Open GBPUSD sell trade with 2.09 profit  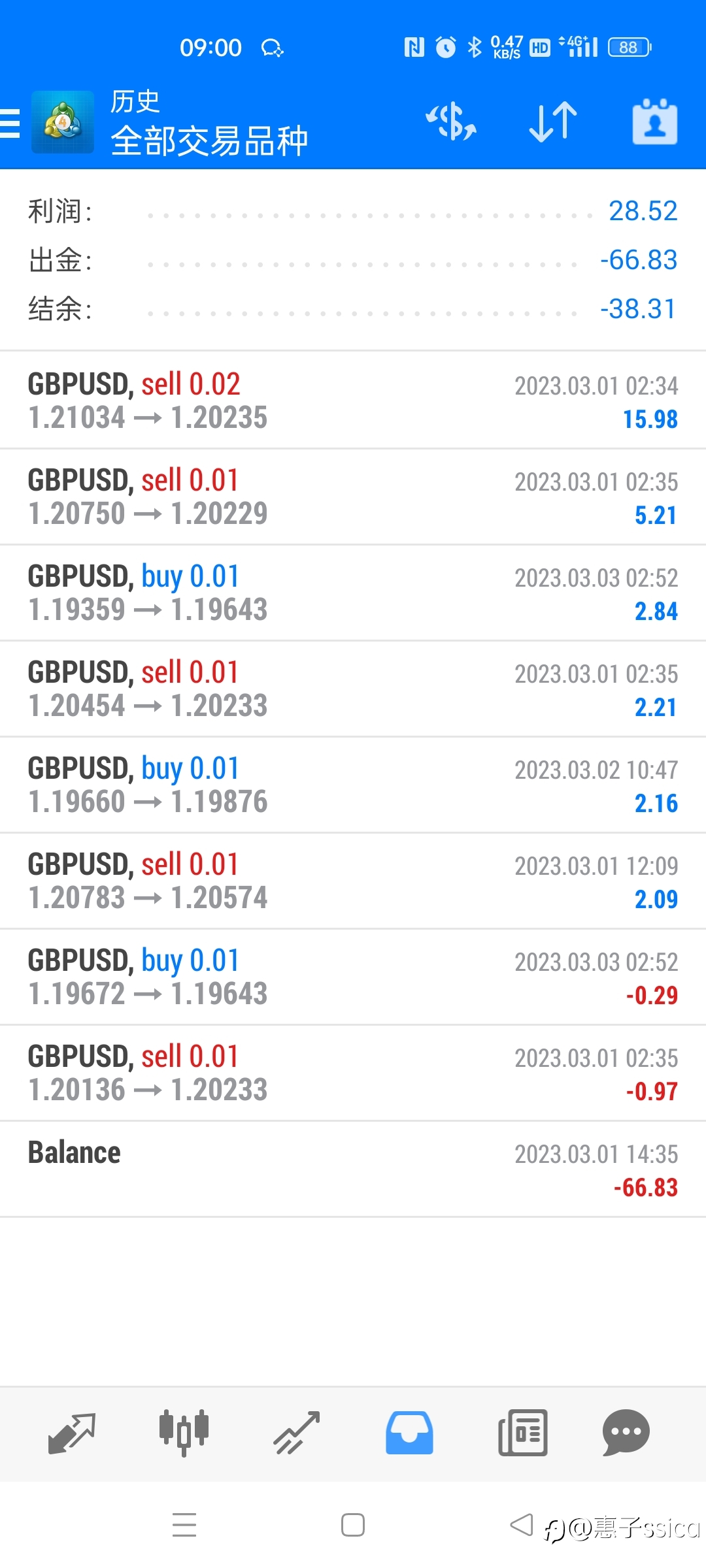353,881
